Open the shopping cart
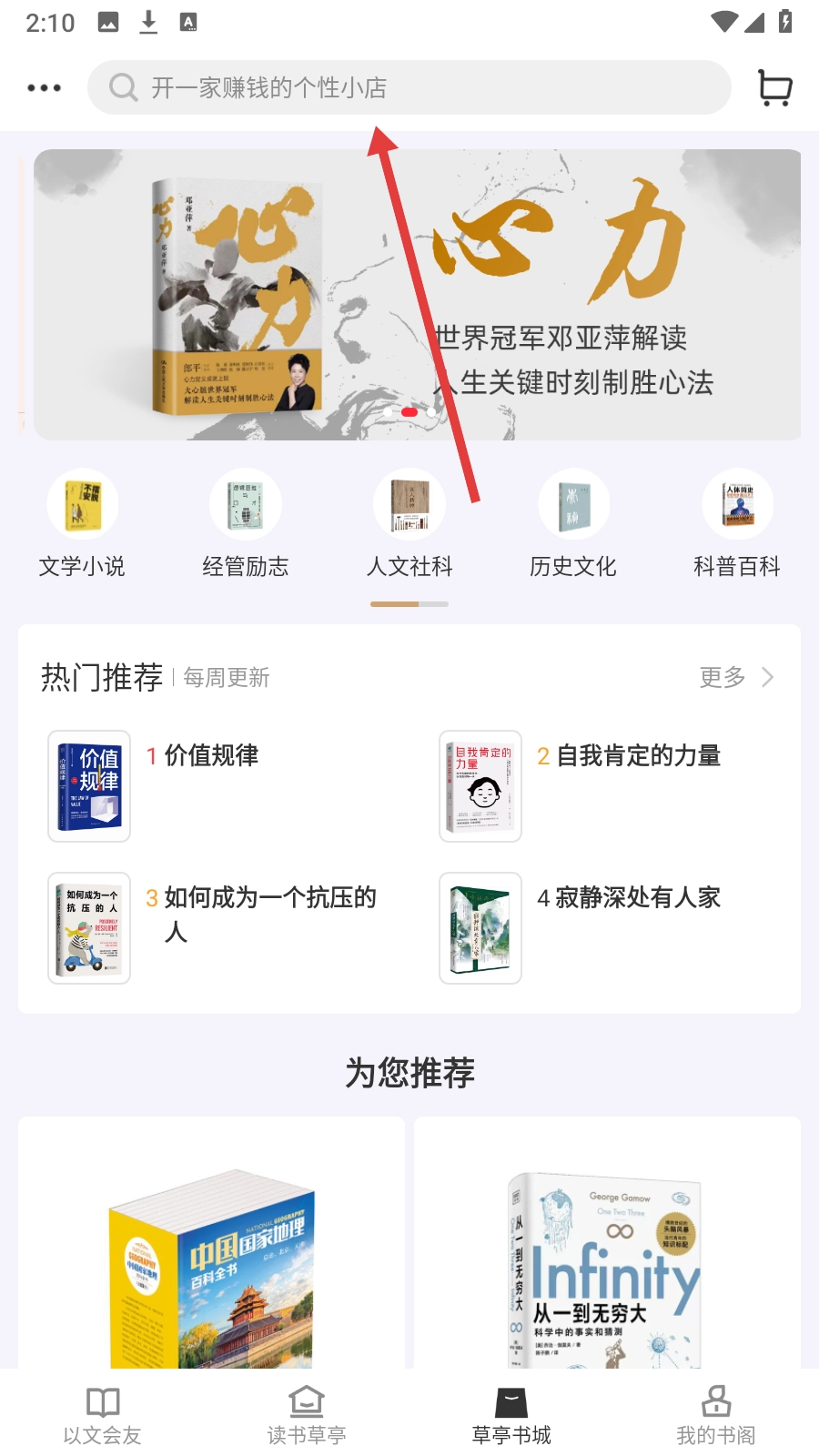819x1456 pixels. [x=774, y=88]
